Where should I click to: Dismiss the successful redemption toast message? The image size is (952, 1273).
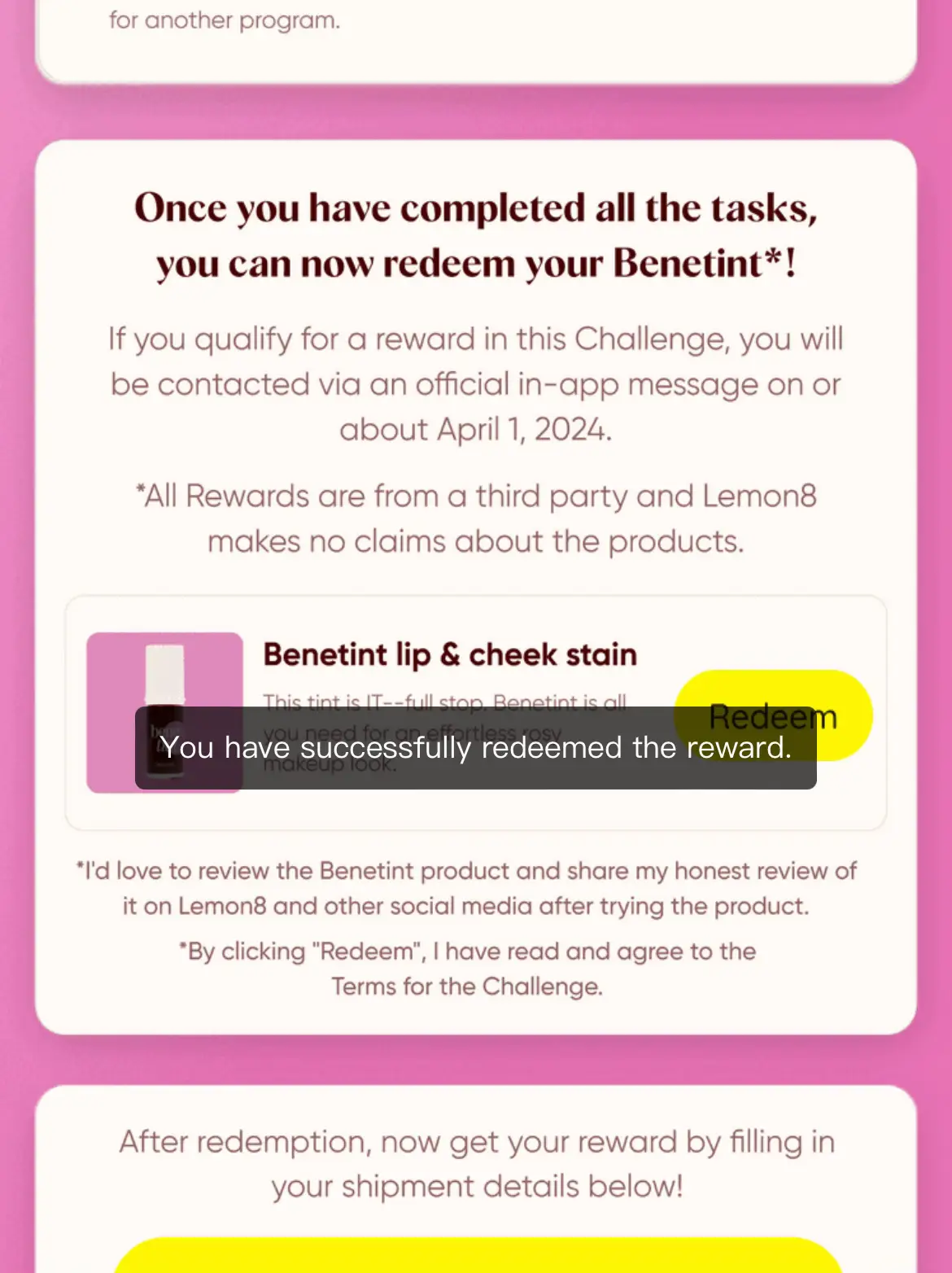pyautogui.click(x=475, y=748)
